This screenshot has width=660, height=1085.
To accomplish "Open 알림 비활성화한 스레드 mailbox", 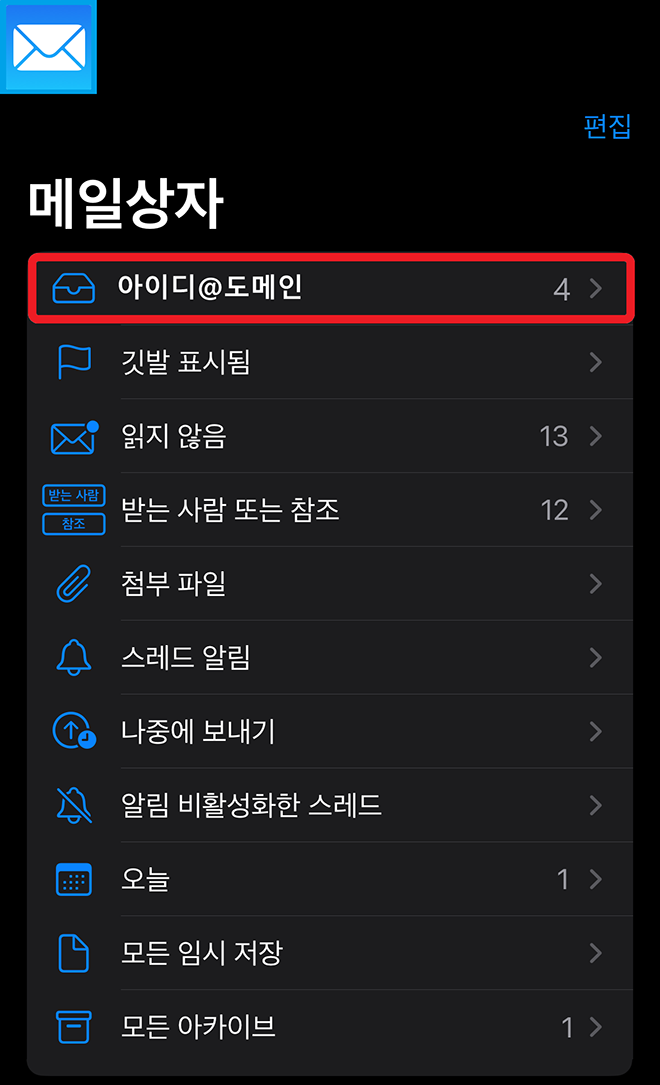I will tap(330, 805).
